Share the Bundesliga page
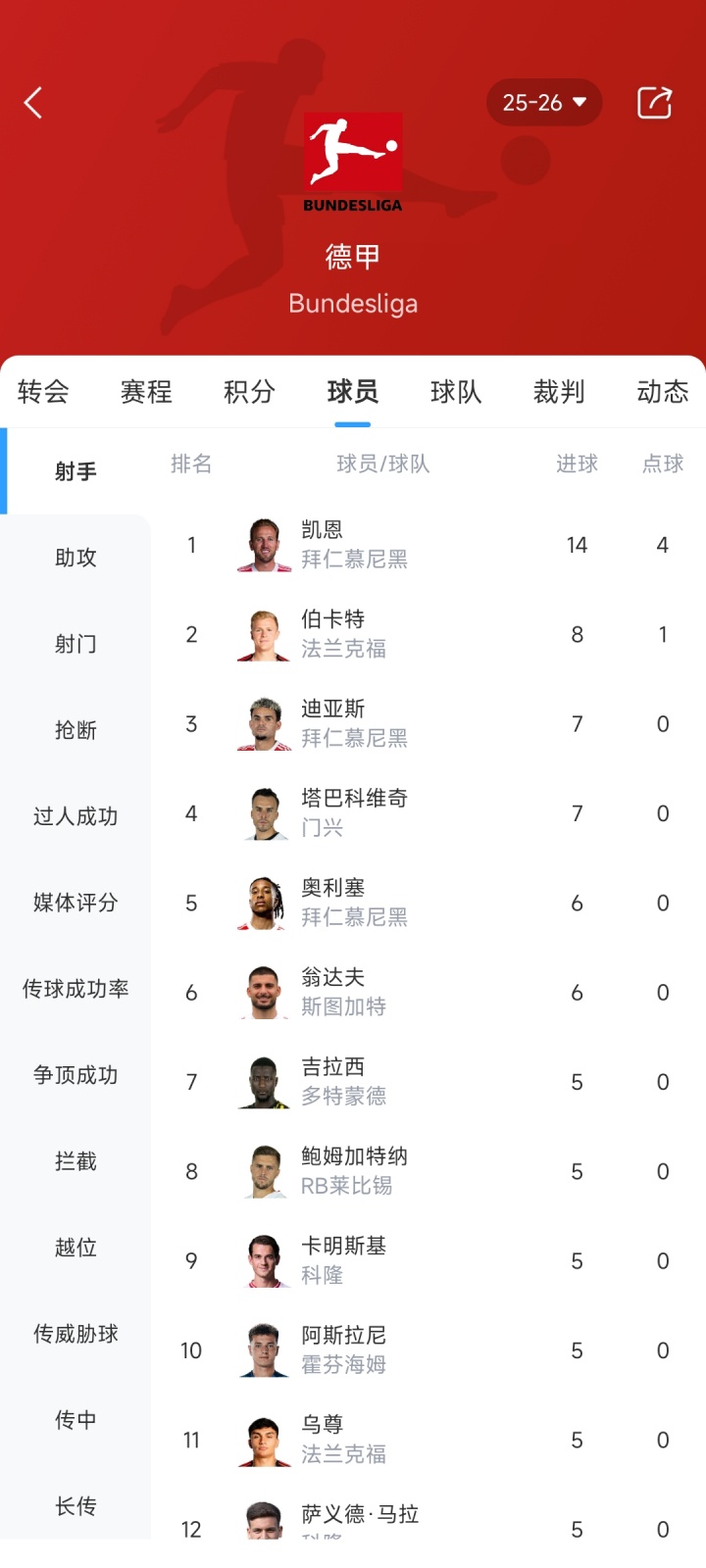Screen dimensions: 706x1568 (654, 103)
